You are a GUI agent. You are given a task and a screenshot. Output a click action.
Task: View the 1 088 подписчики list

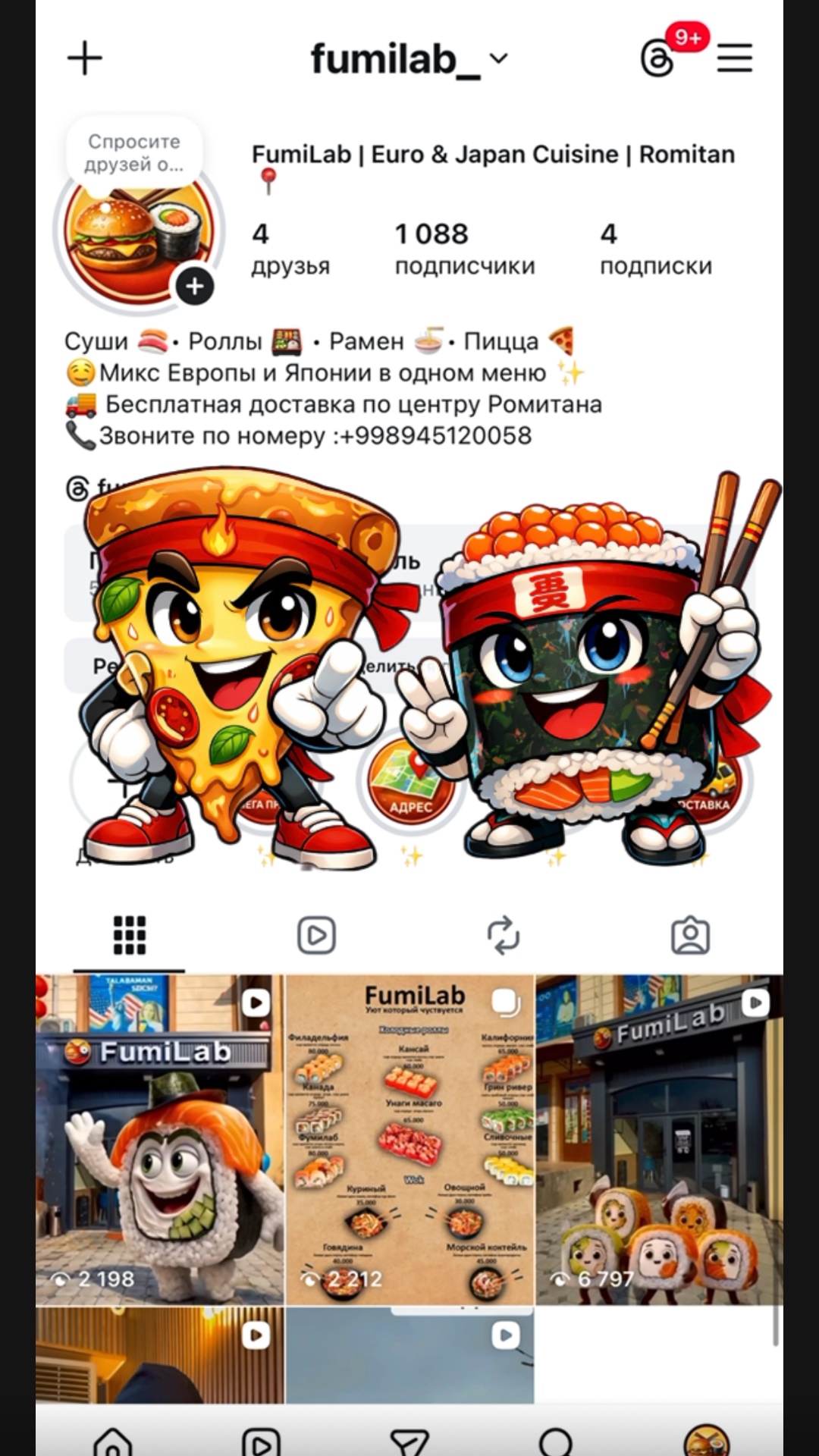(x=465, y=249)
